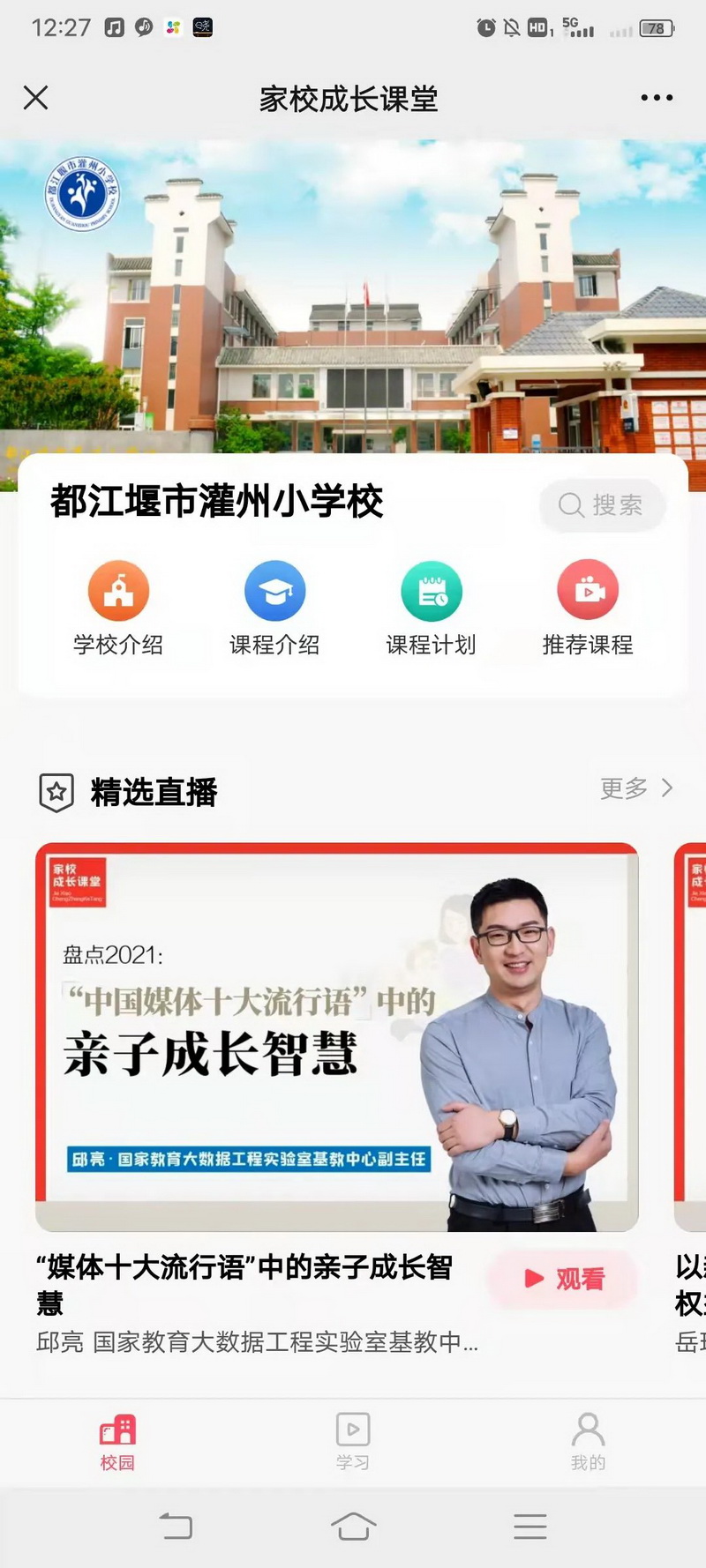Open 学校介绍 school introduction
This screenshot has height=1568, width=706.
pyautogui.click(x=118, y=608)
